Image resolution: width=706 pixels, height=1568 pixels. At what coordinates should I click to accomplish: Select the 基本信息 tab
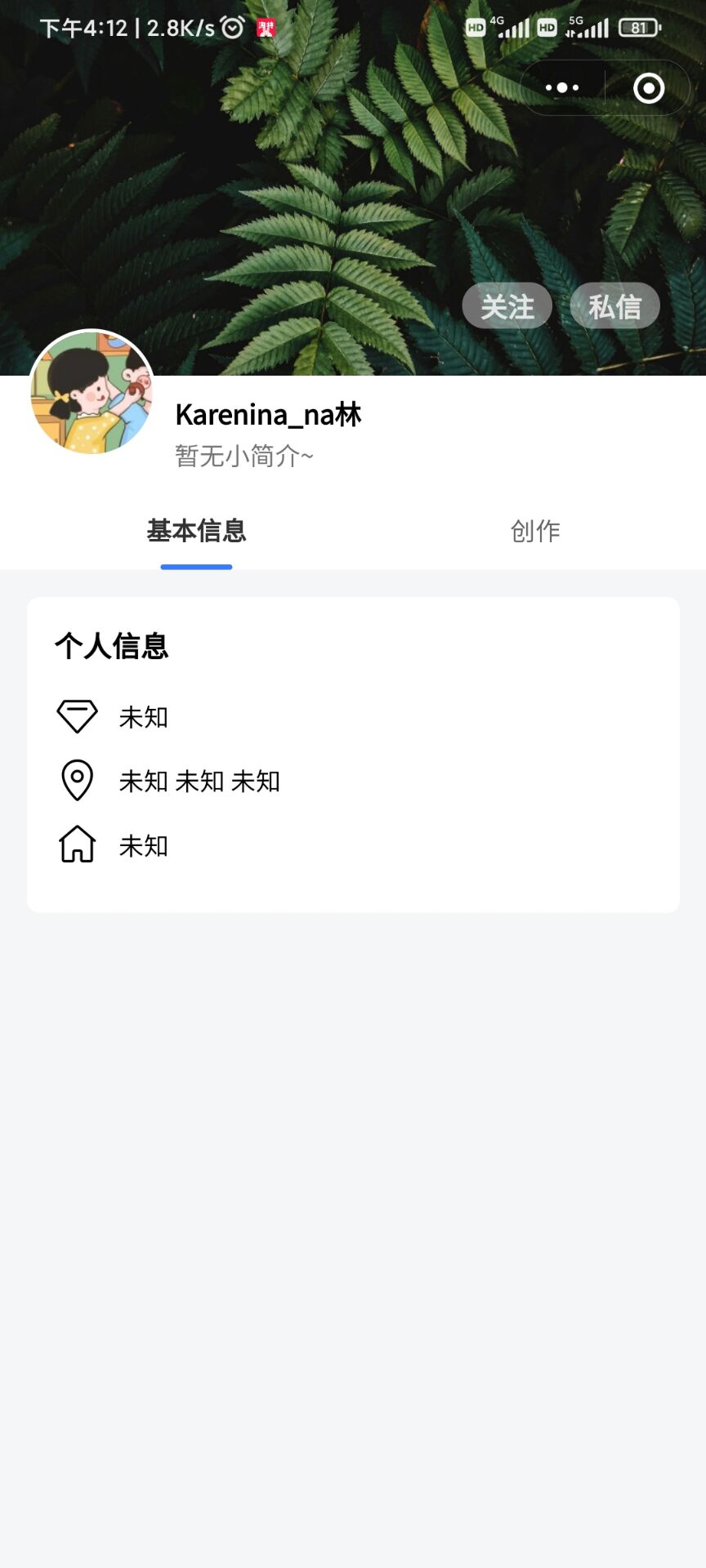tap(196, 531)
